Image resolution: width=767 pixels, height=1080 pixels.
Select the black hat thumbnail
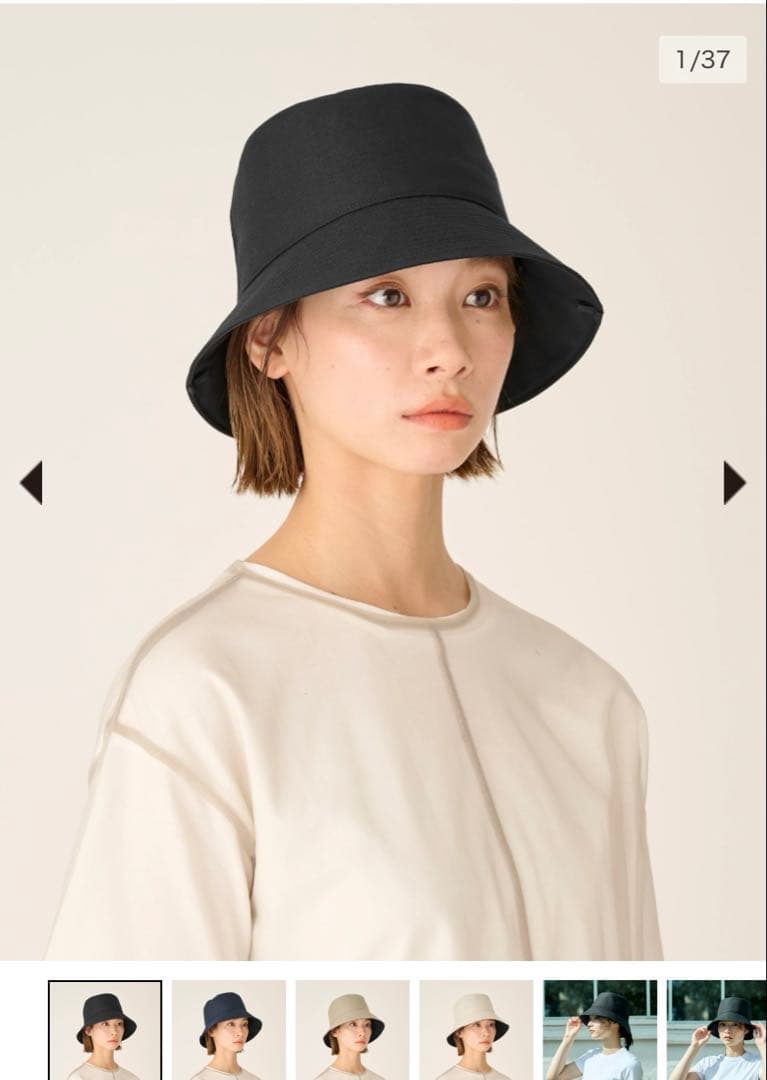click(x=105, y=1030)
